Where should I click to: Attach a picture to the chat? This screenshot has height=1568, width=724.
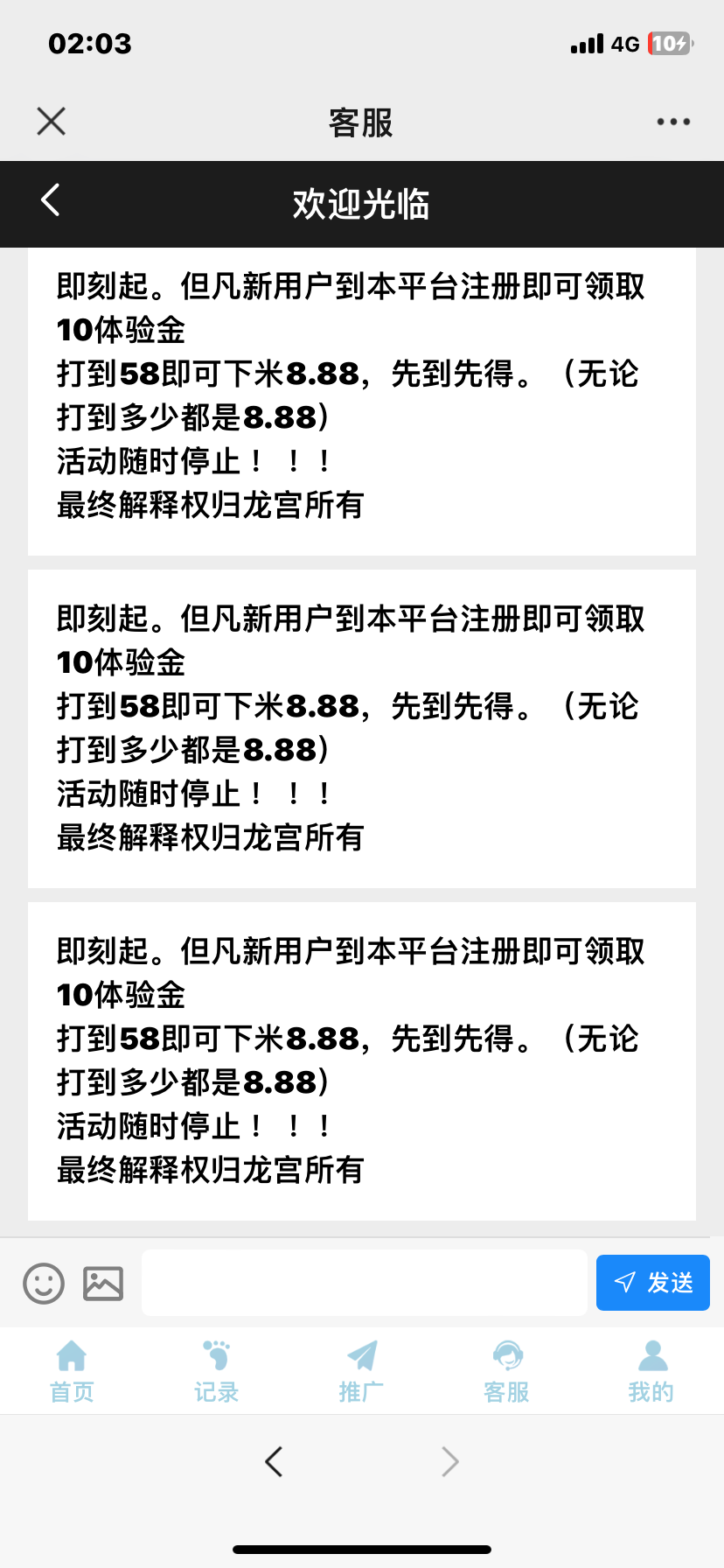coord(103,1284)
